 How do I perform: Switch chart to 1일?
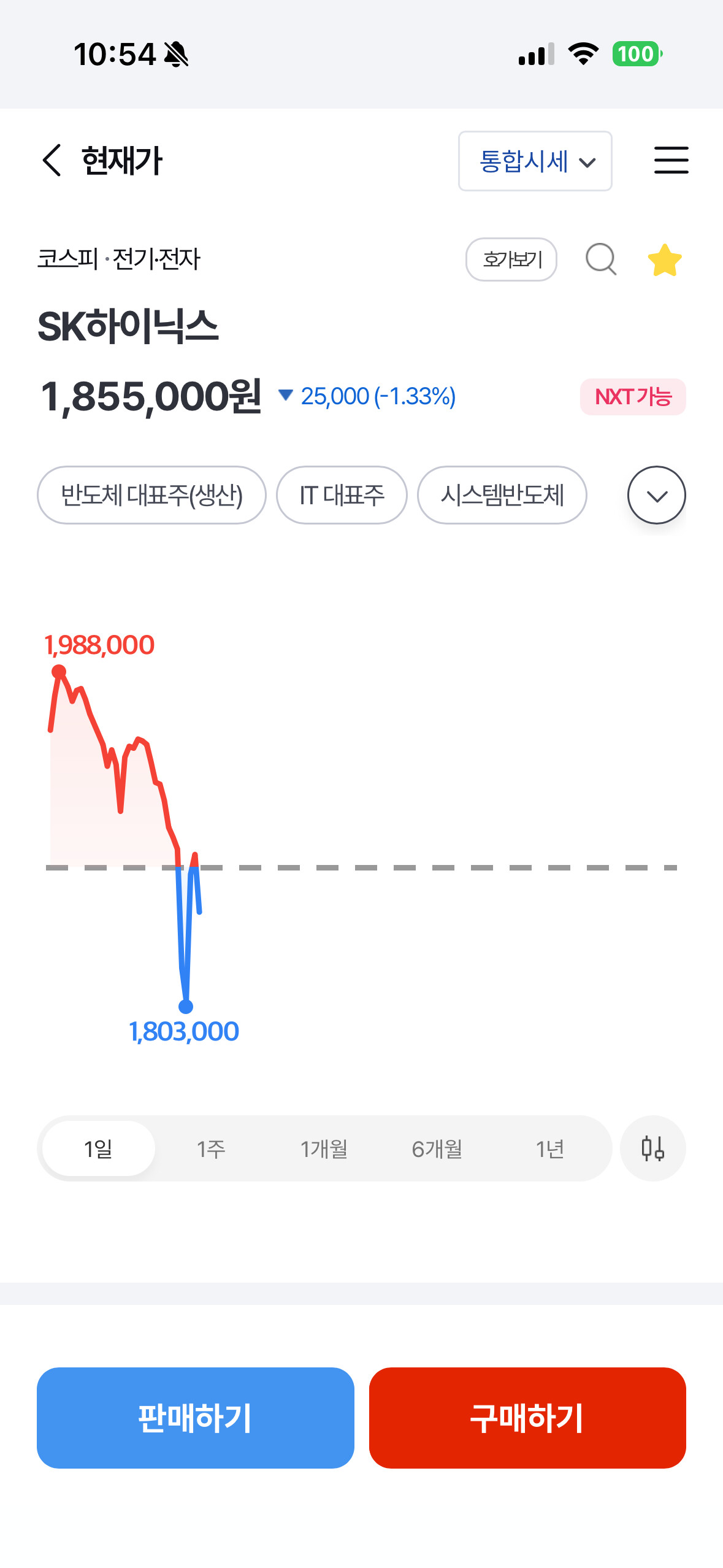pyautogui.click(x=98, y=1148)
